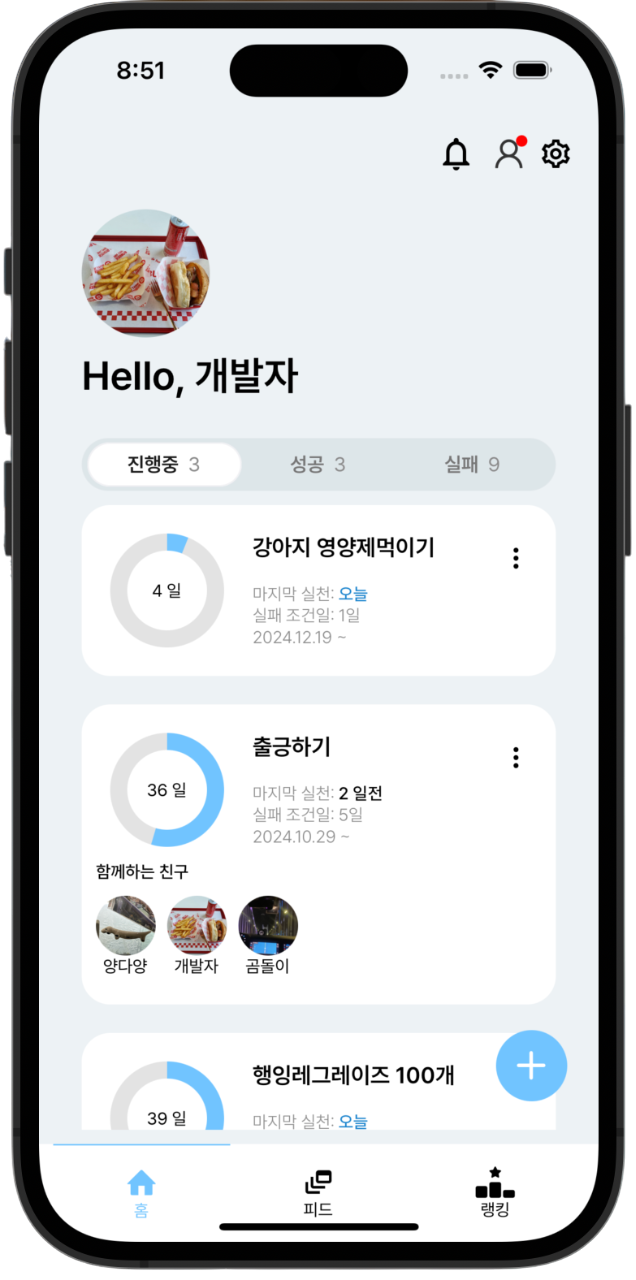Switch to the 실패 segment
This screenshot has height=1280, width=636.
point(472,465)
